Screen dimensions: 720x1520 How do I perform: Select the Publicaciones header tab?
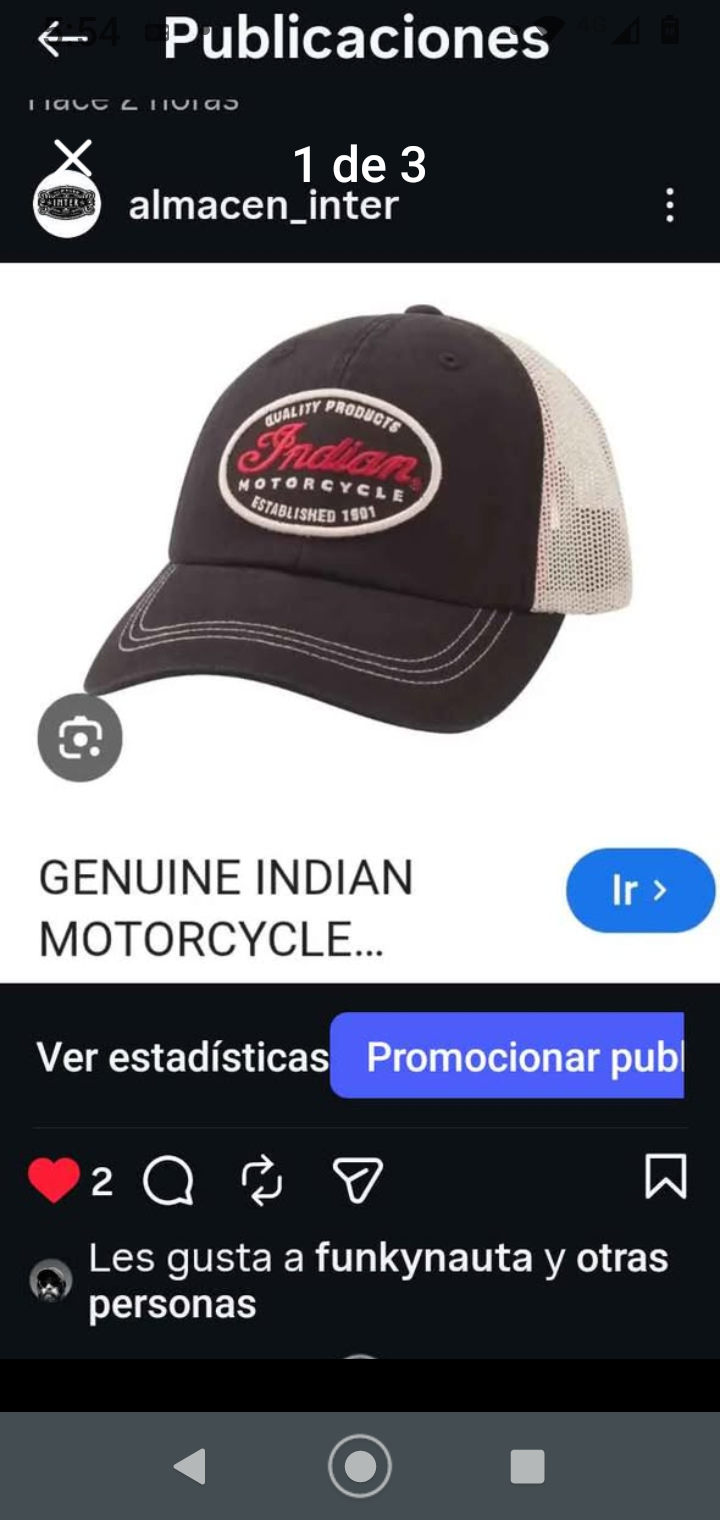(x=358, y=36)
